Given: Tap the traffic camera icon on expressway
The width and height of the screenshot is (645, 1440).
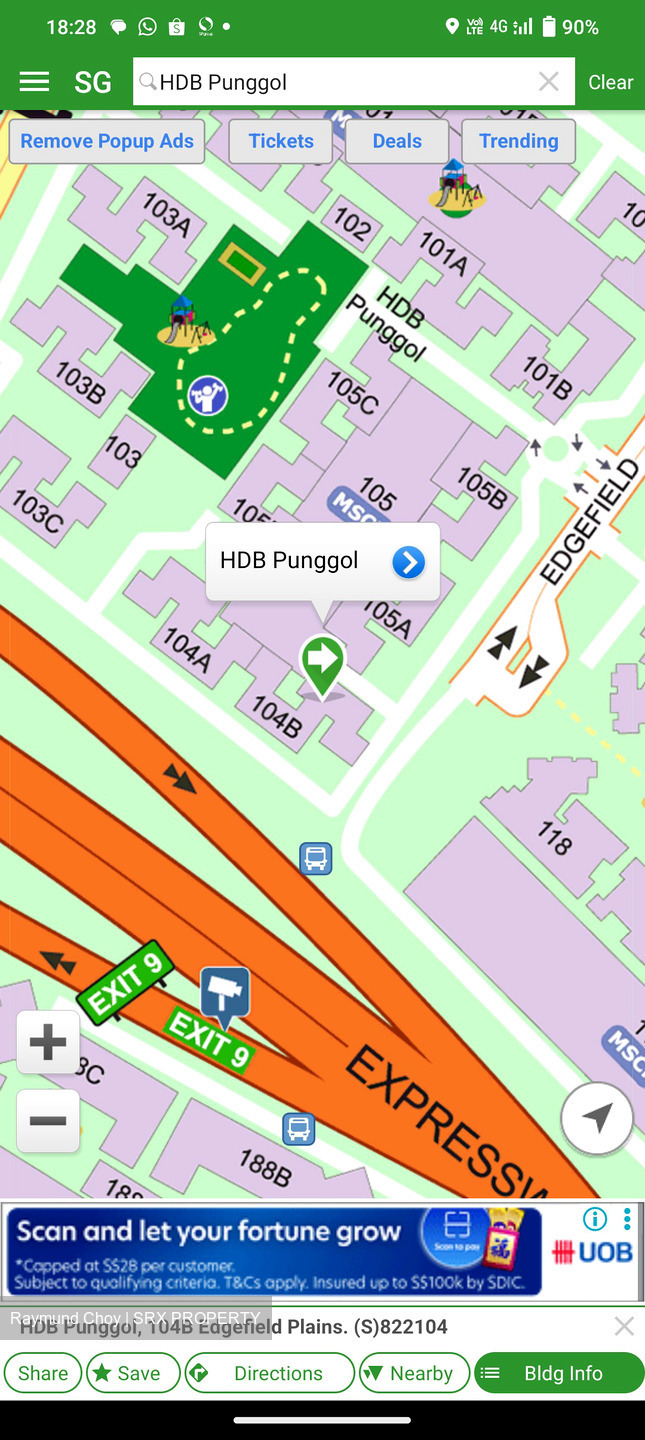Looking at the screenshot, I should [x=224, y=995].
